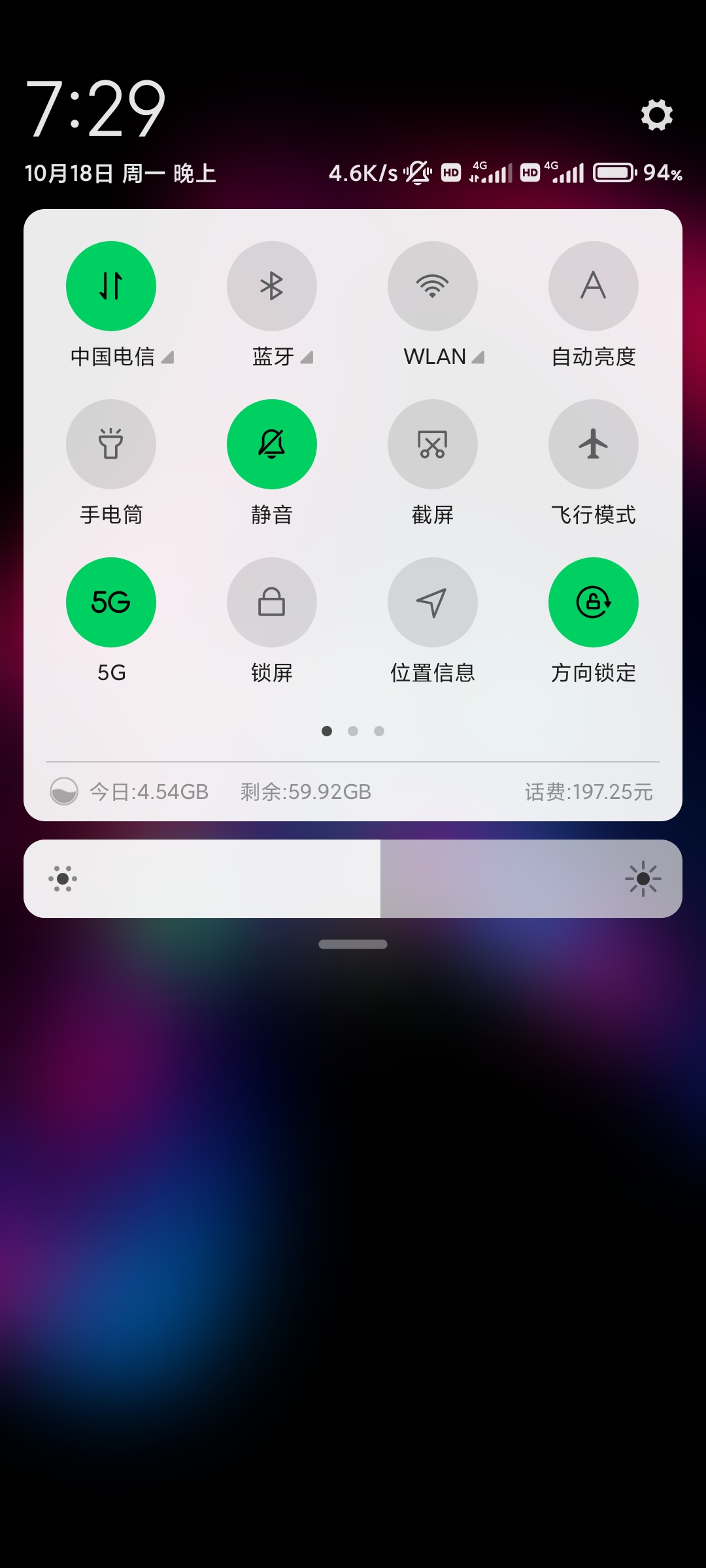The height and width of the screenshot is (1568, 706).
Task: Turn on 位置信息 location
Action: click(433, 602)
